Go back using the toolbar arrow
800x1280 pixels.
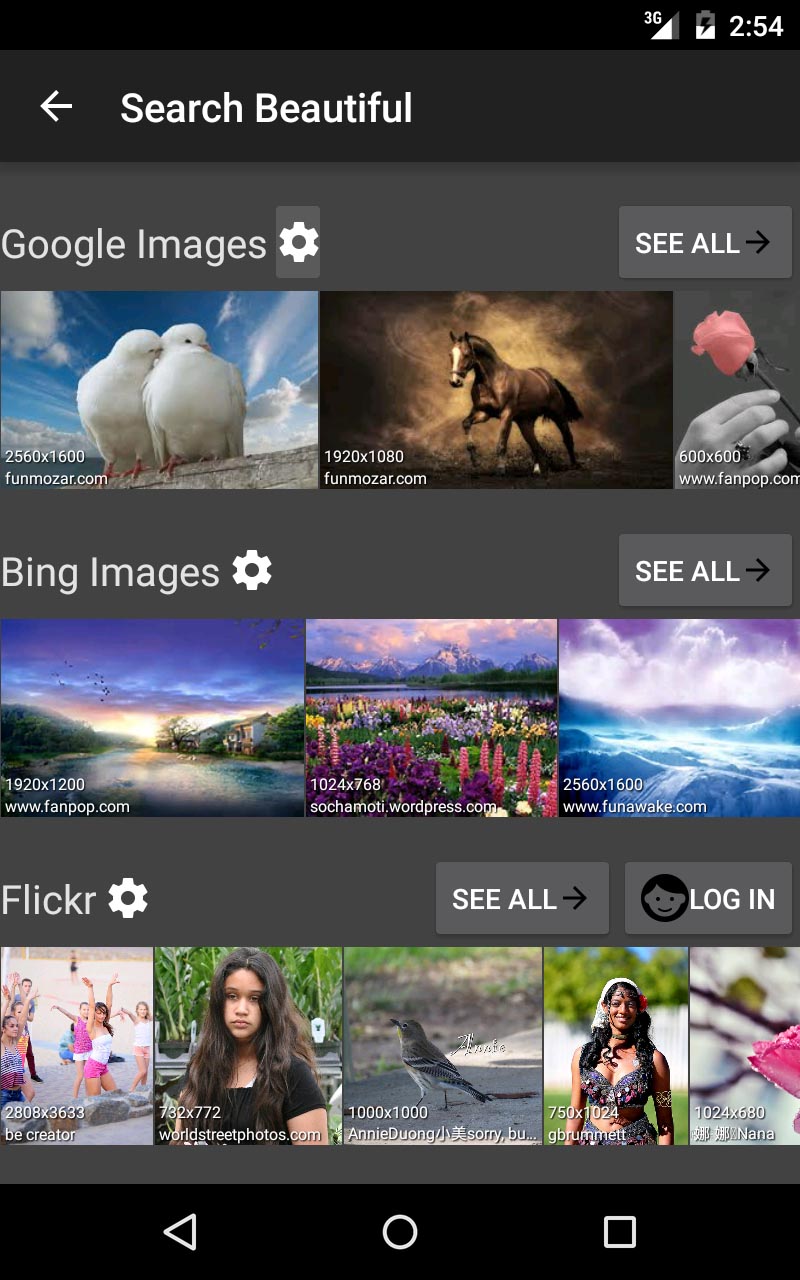click(56, 107)
